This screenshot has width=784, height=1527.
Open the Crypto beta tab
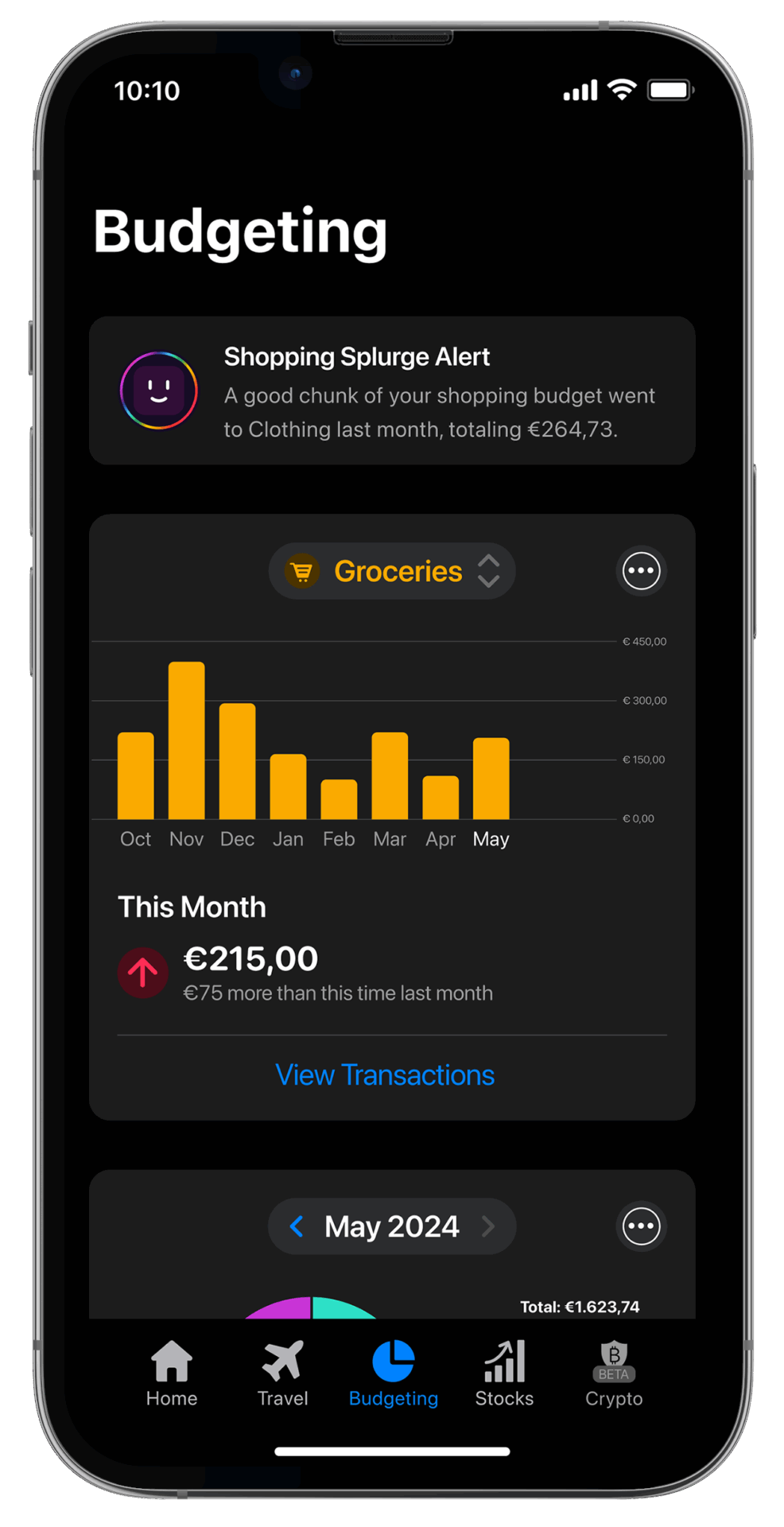tap(614, 1374)
